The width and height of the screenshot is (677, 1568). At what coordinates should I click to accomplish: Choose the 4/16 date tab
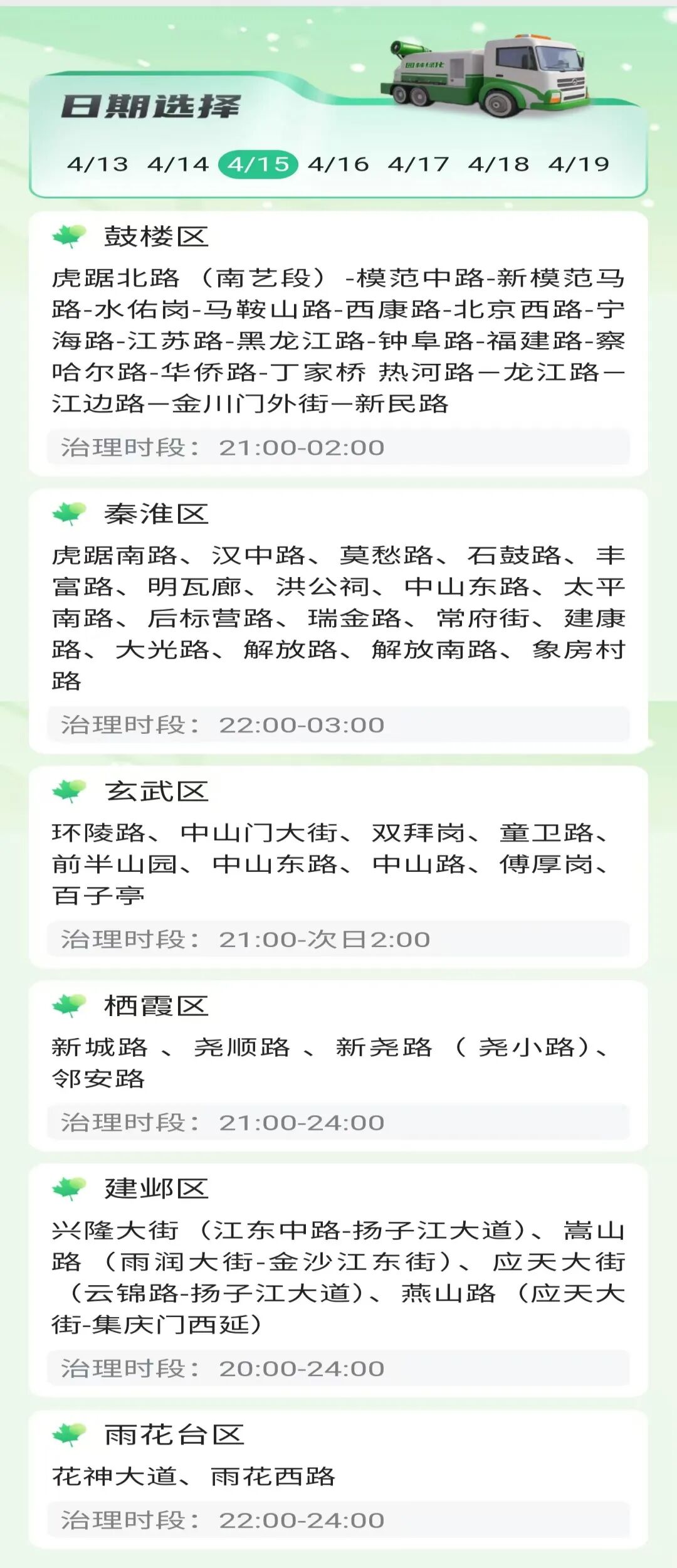pos(338,164)
